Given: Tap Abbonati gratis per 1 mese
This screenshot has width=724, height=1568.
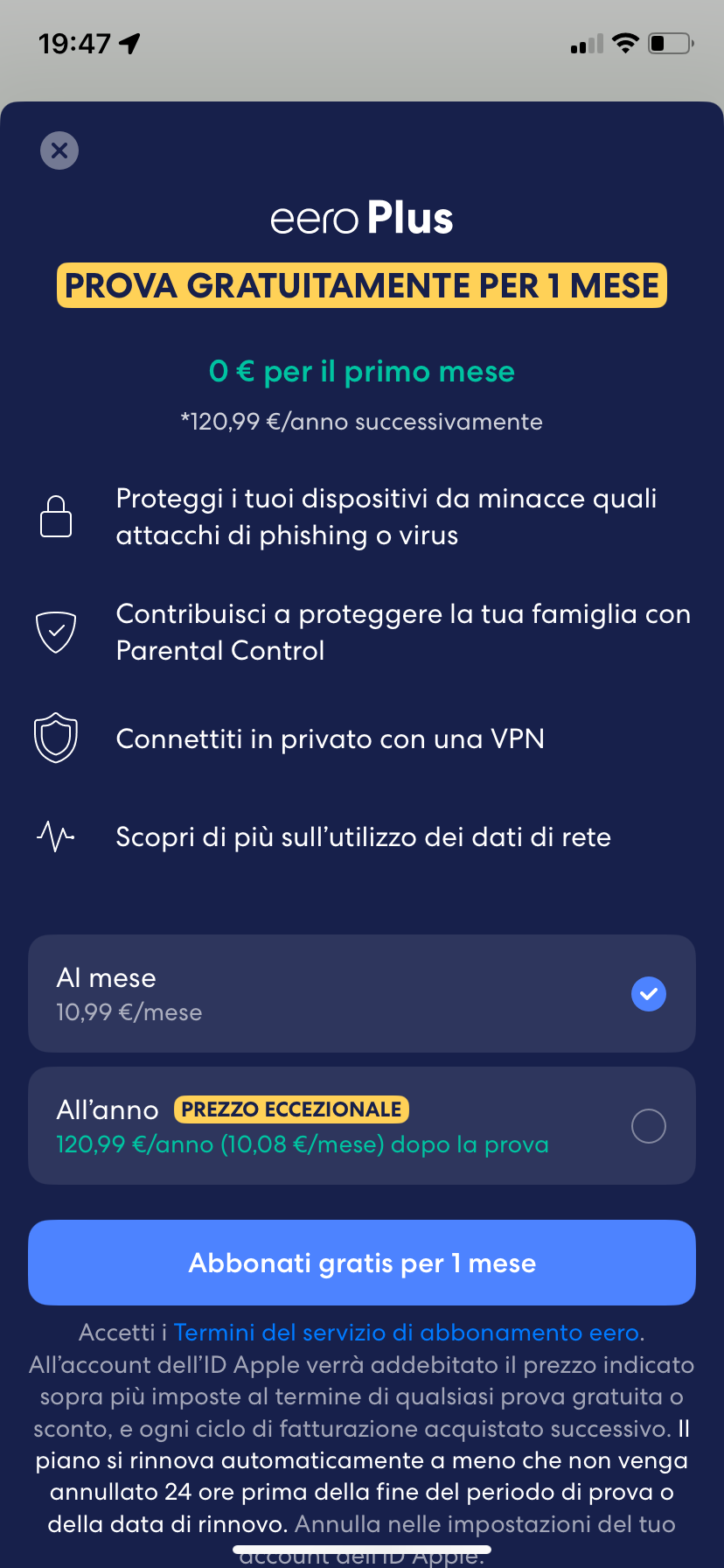Looking at the screenshot, I should click(361, 1263).
